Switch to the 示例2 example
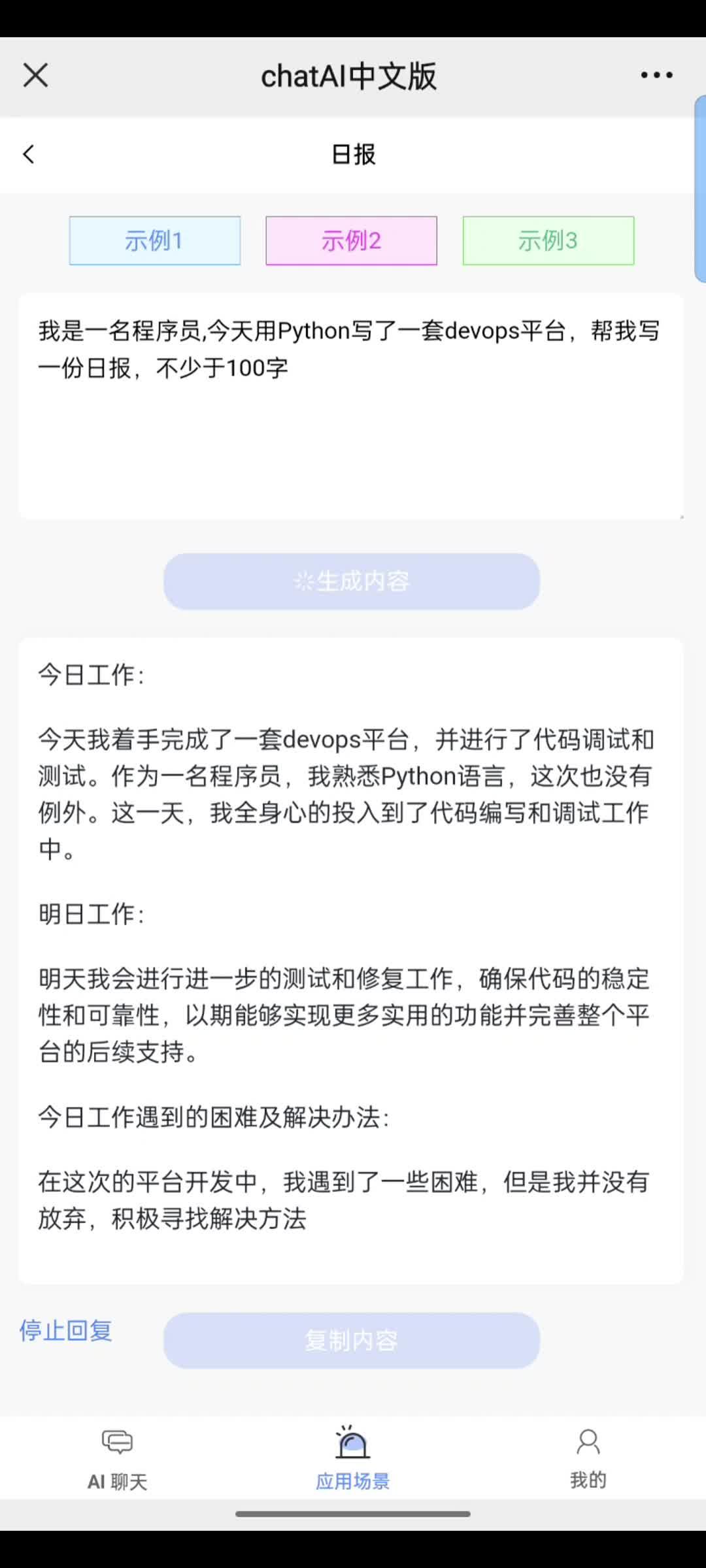706x1568 pixels. (x=352, y=240)
